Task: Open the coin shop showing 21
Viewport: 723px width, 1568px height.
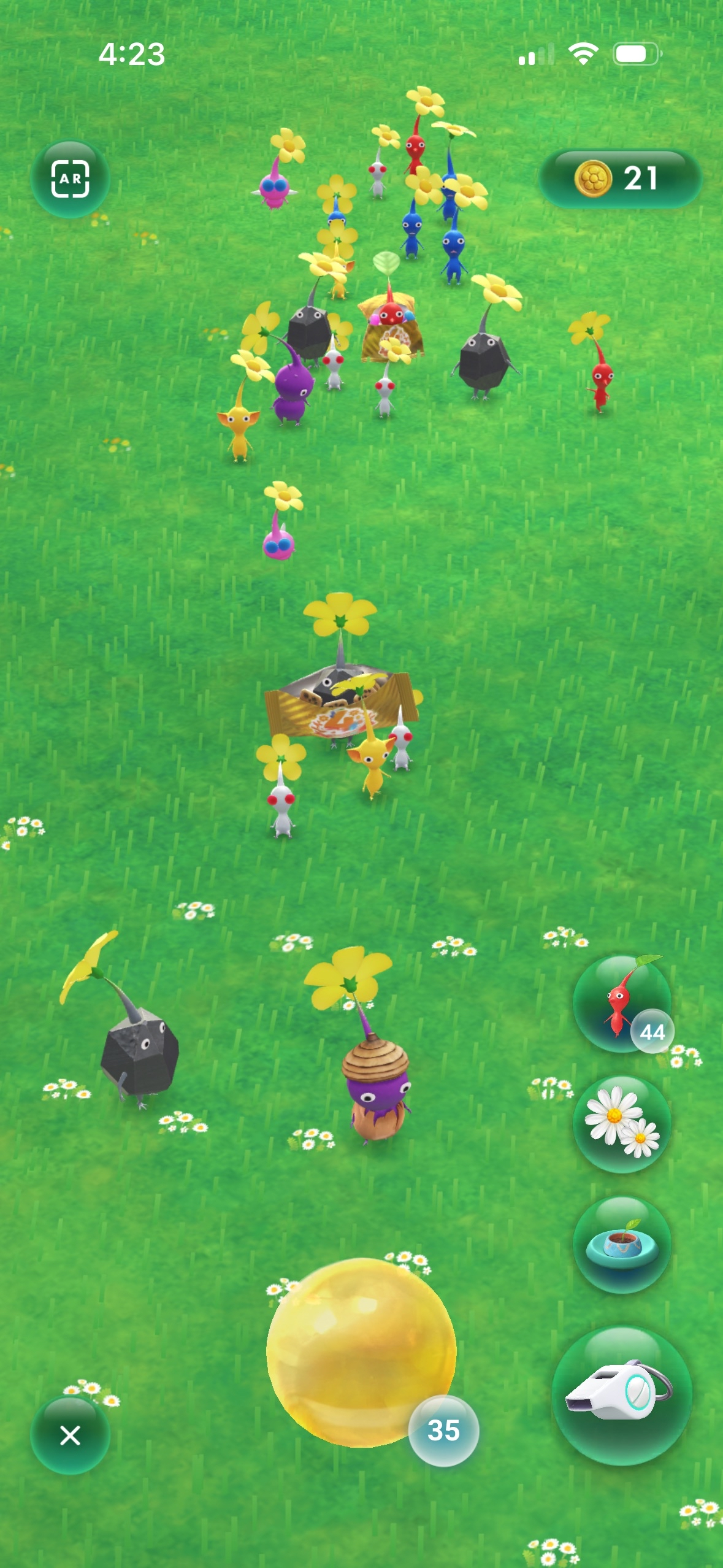Action: [x=620, y=179]
